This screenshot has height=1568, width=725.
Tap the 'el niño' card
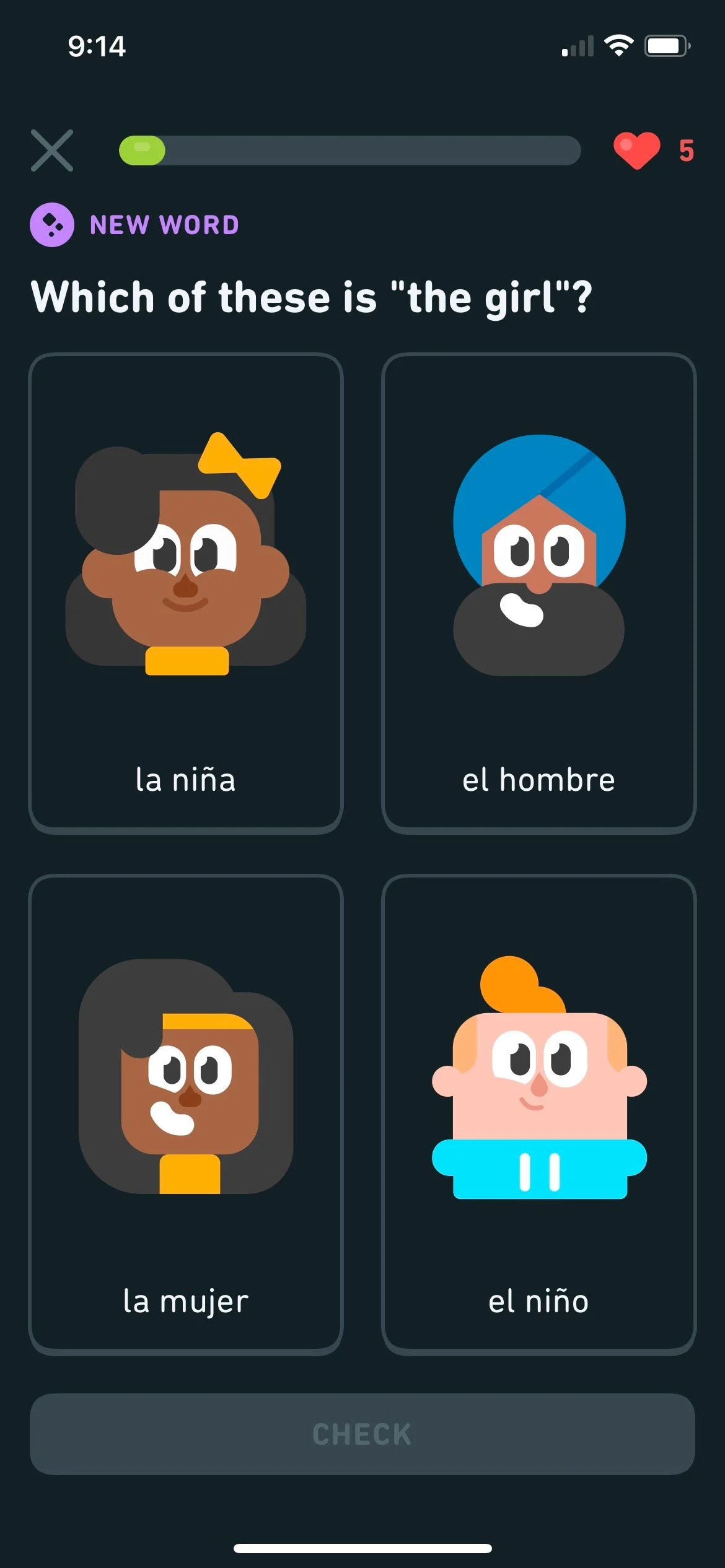(x=539, y=1115)
